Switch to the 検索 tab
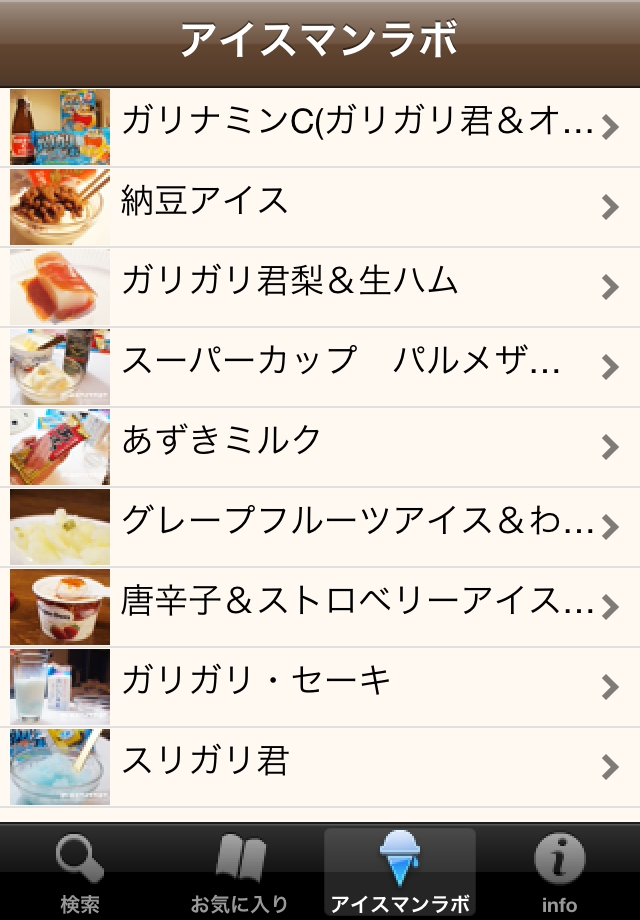This screenshot has height=920, width=640. [x=80, y=874]
